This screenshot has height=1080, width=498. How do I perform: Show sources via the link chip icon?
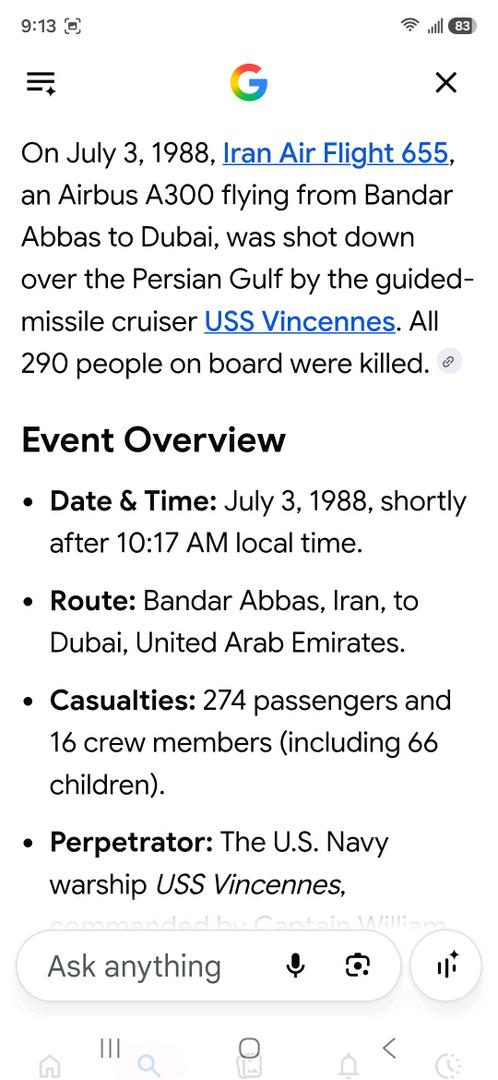tap(450, 362)
